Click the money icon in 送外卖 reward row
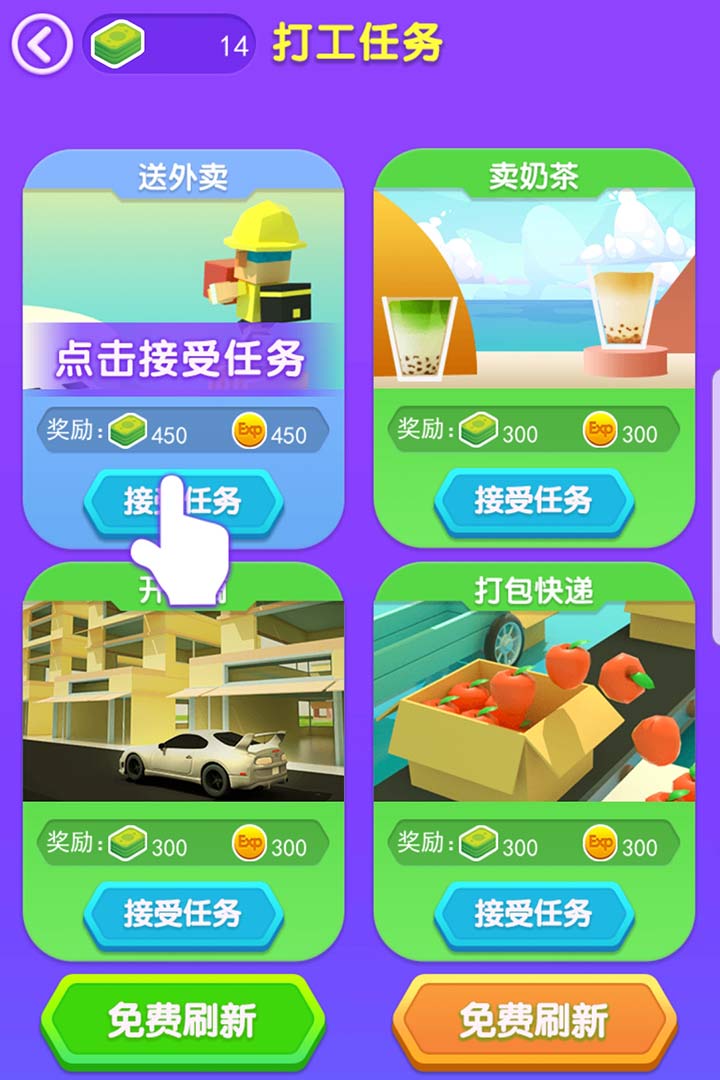Screen dimensions: 720x1080 pos(128,432)
